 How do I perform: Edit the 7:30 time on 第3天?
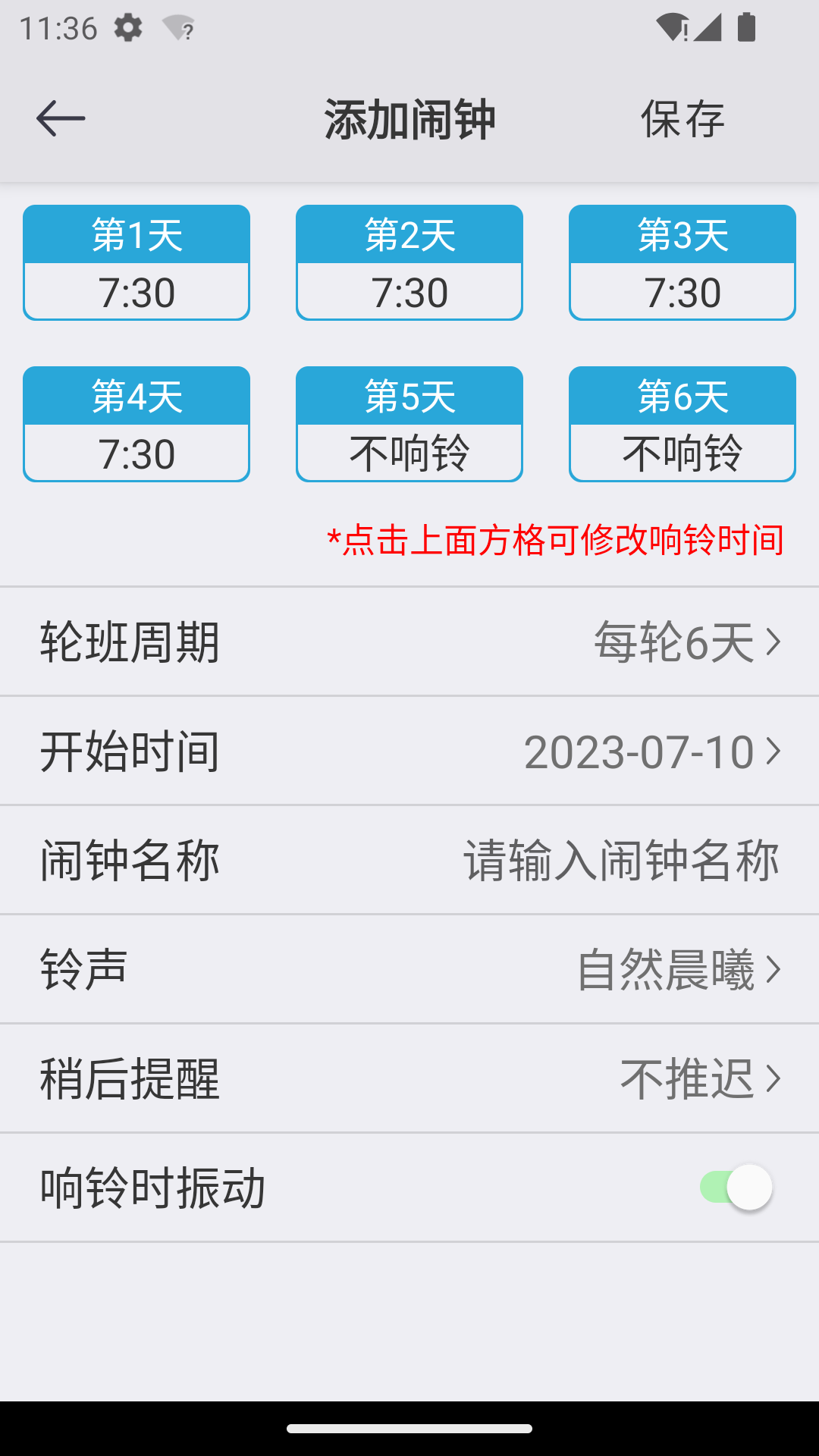[x=682, y=263]
